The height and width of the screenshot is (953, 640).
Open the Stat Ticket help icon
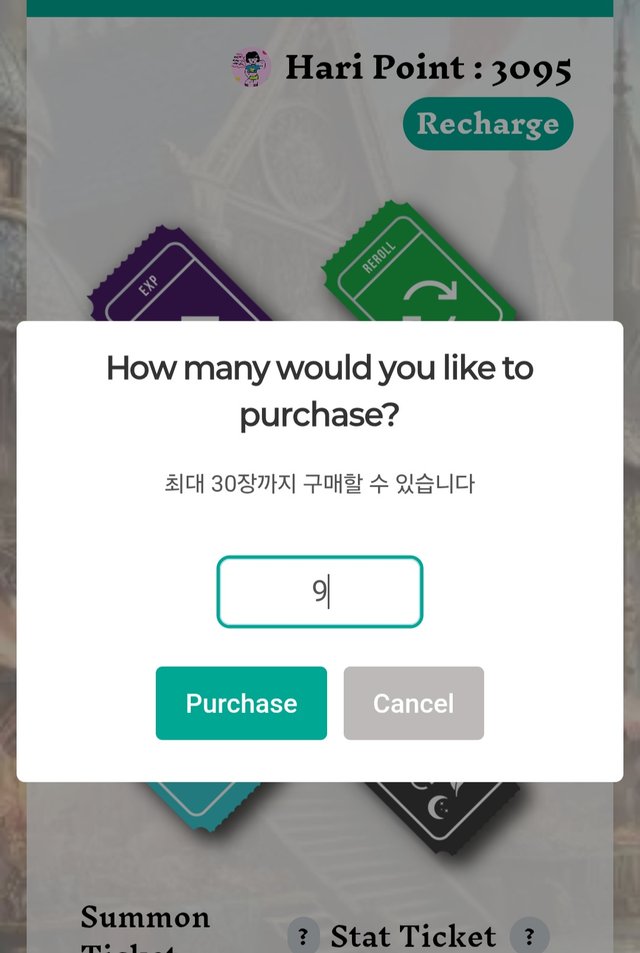[529, 936]
